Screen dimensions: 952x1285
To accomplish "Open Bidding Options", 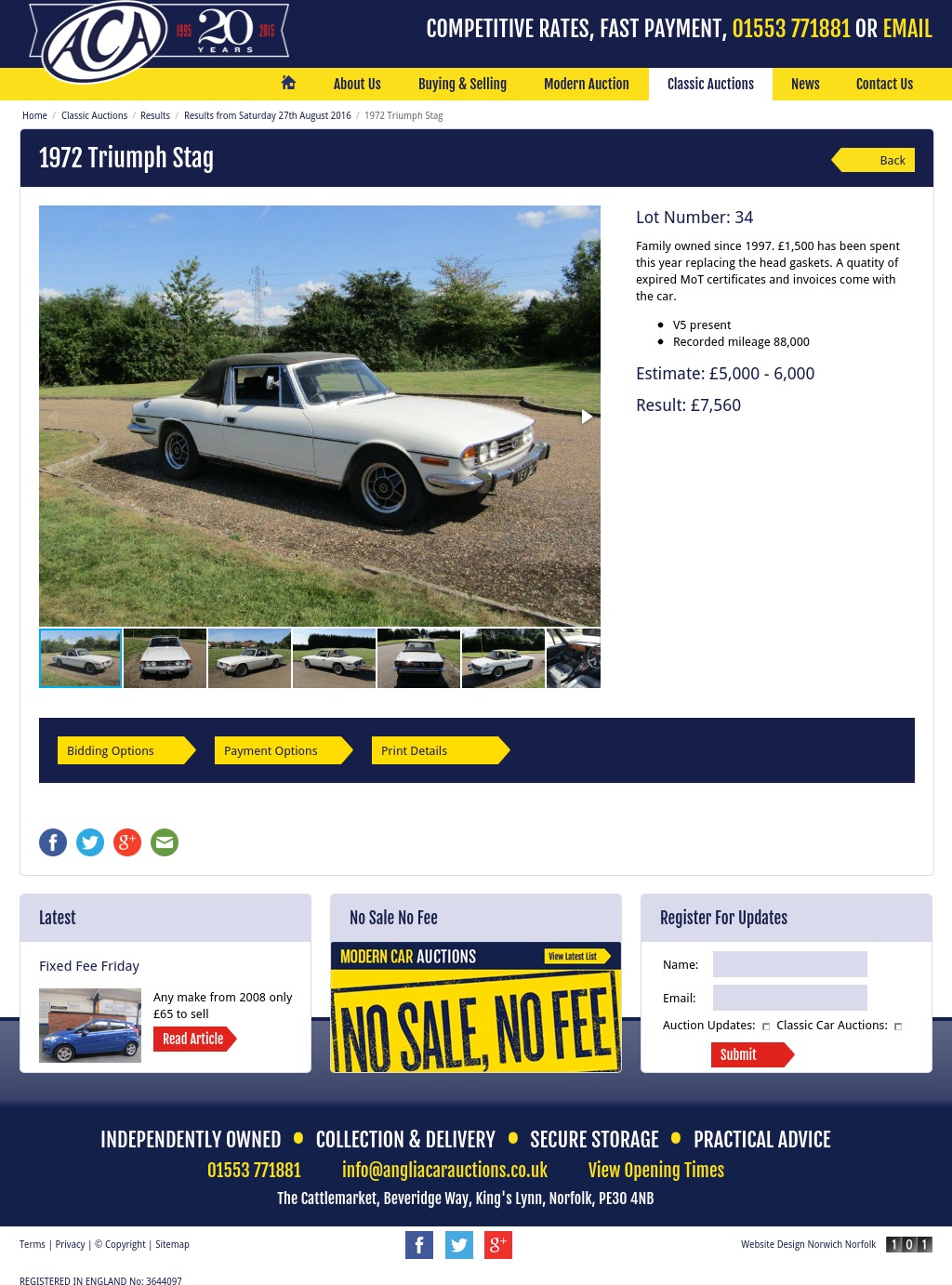I will pos(123,750).
